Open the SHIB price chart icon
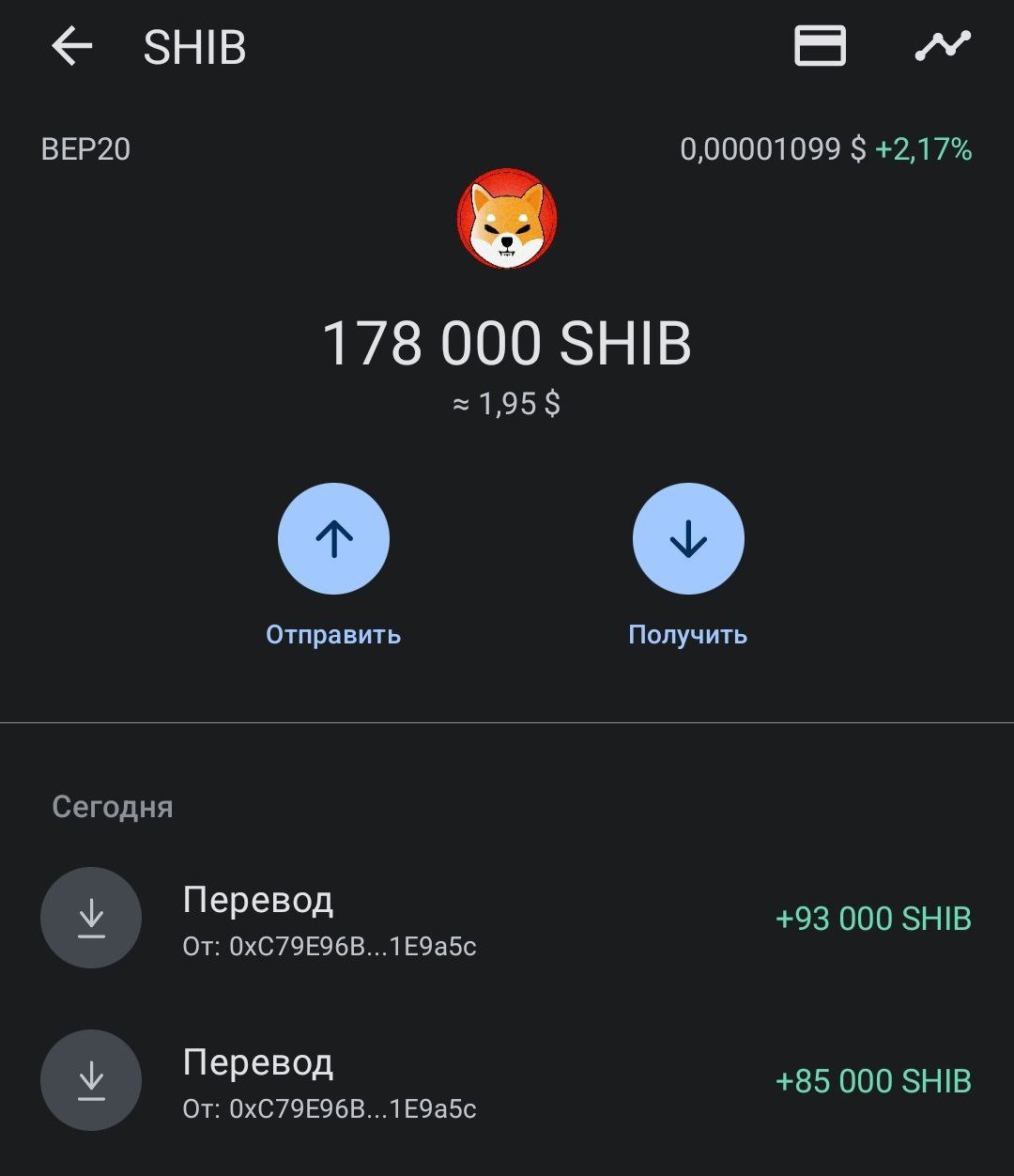 [x=943, y=46]
